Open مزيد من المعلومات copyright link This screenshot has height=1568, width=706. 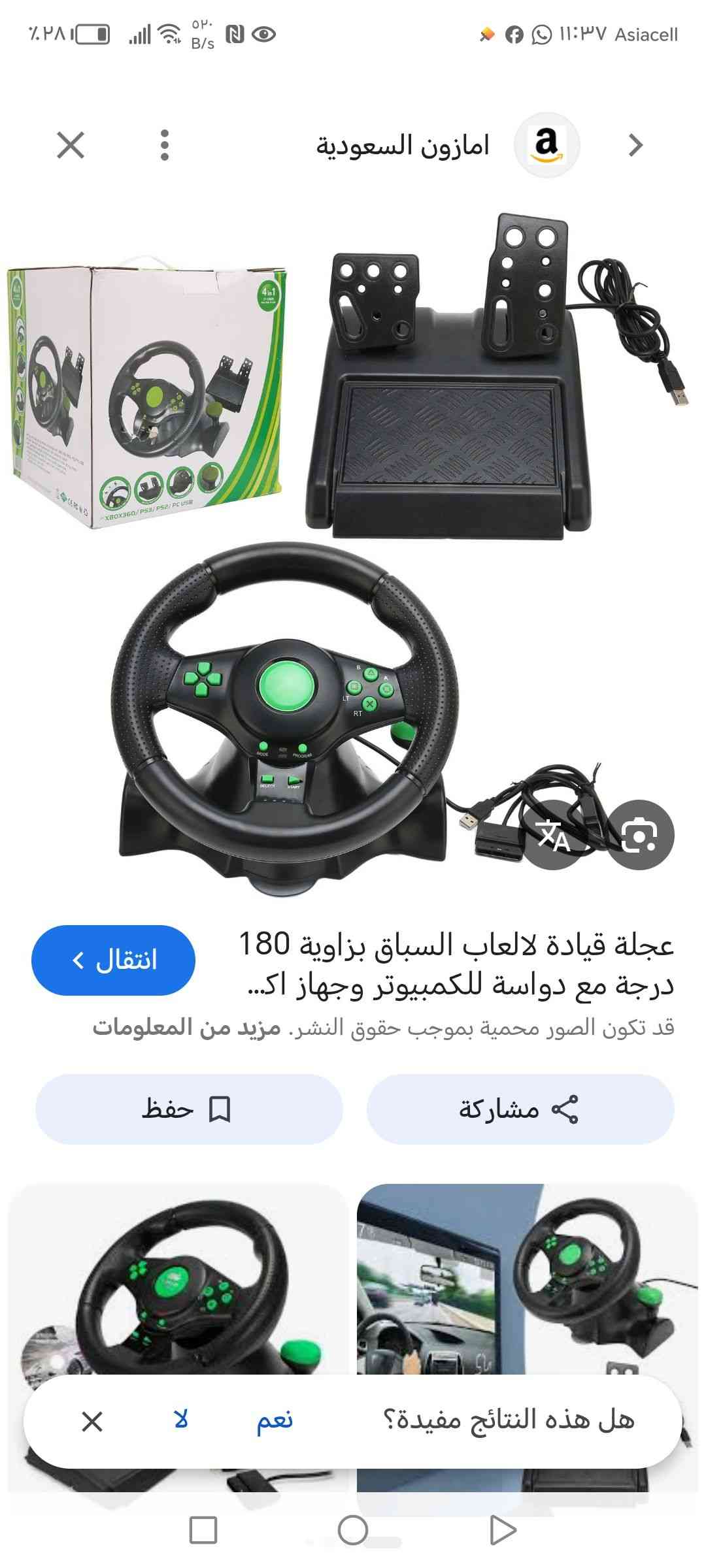coord(186,1028)
